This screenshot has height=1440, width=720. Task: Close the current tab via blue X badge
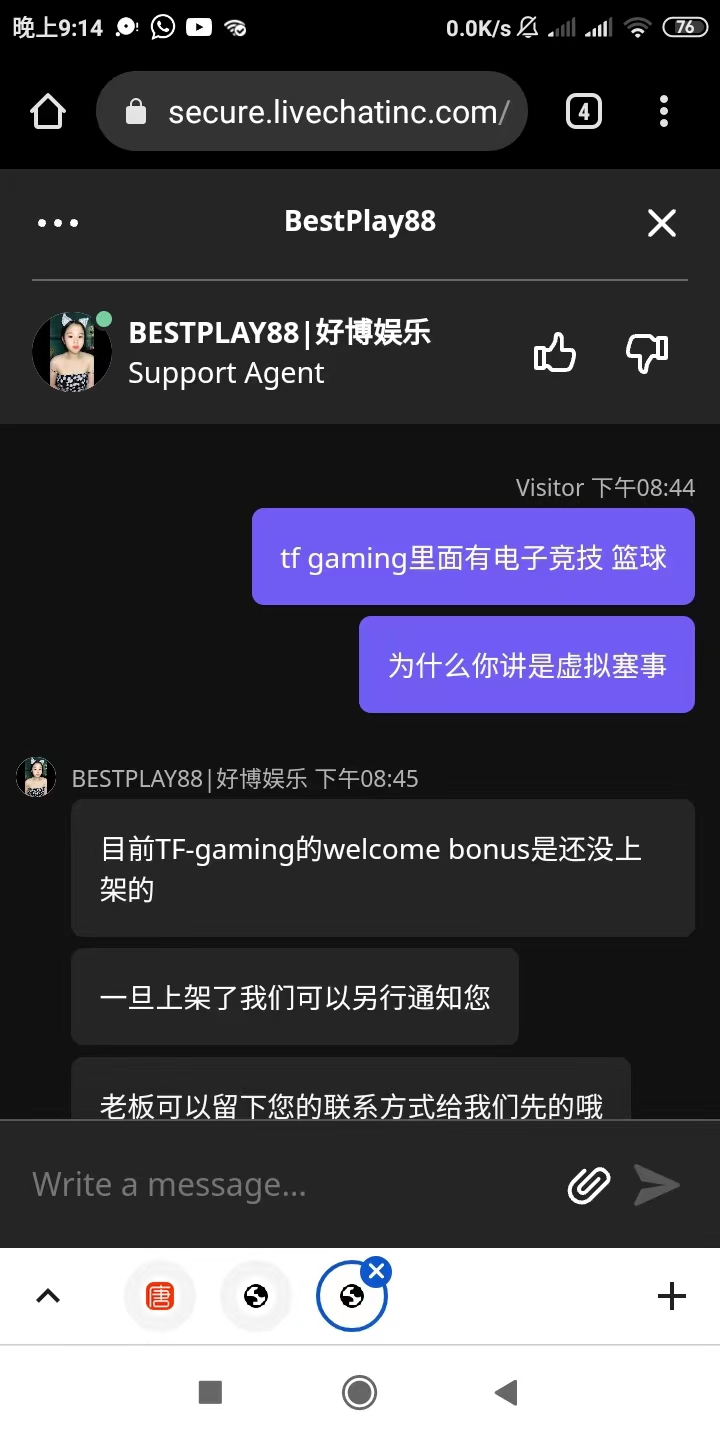tap(376, 1272)
